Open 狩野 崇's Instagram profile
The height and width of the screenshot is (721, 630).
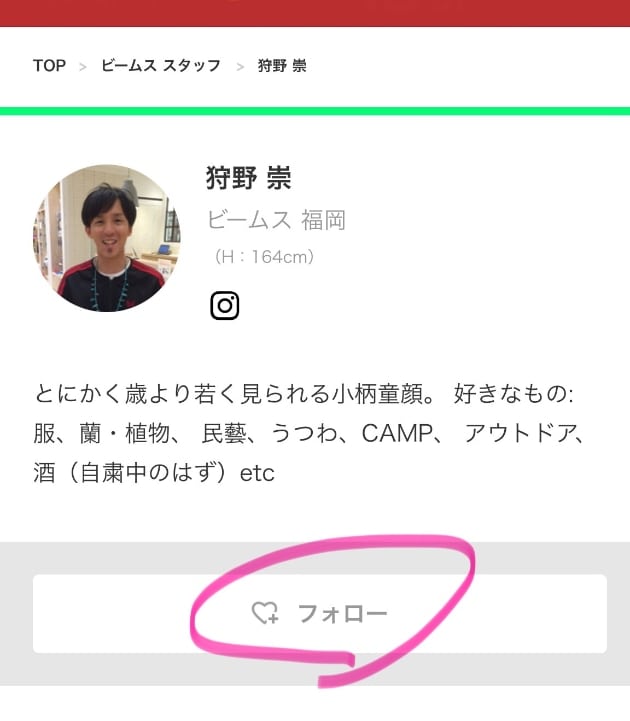point(225,305)
